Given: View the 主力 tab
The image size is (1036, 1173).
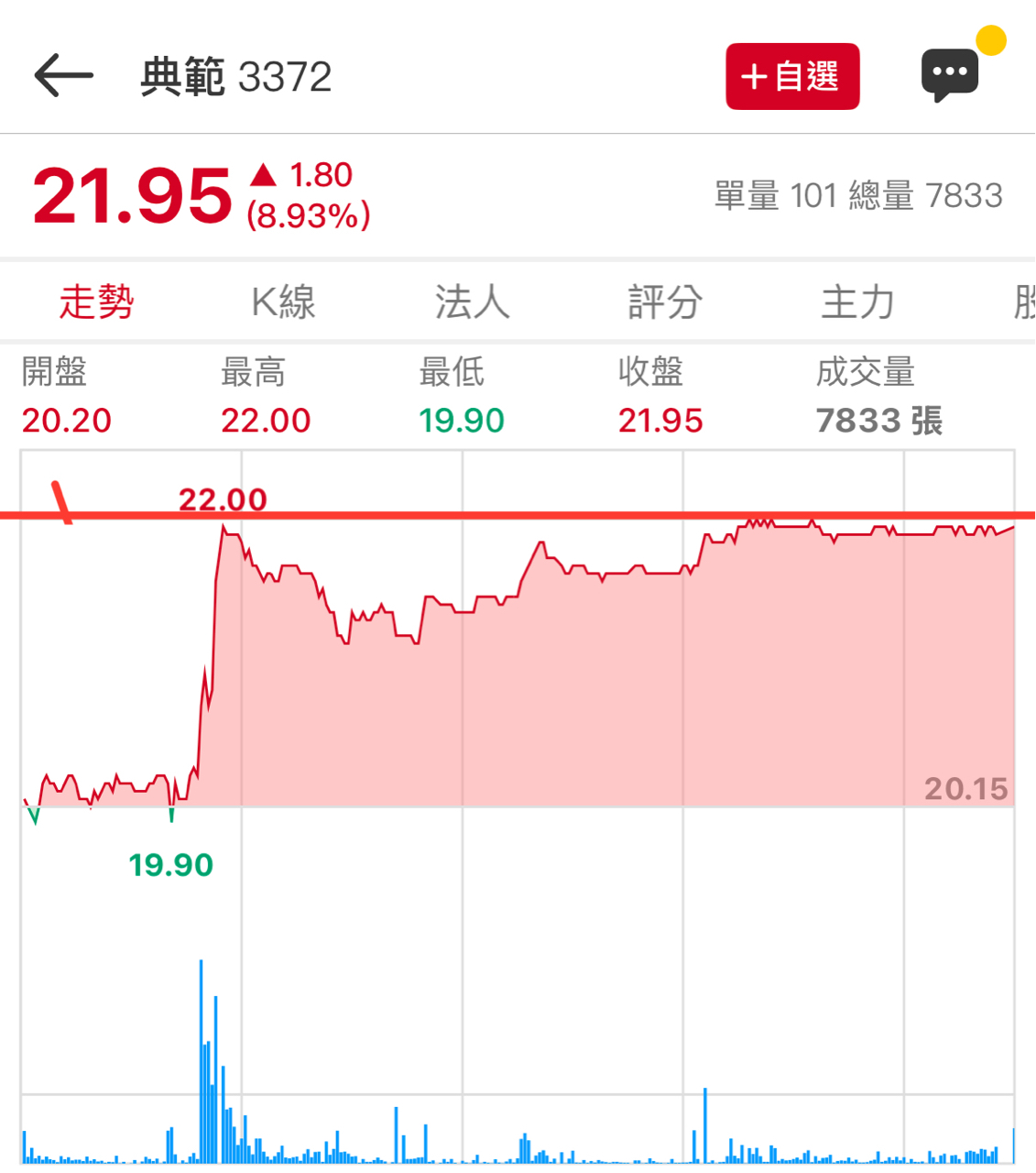Looking at the screenshot, I should click(x=857, y=301).
